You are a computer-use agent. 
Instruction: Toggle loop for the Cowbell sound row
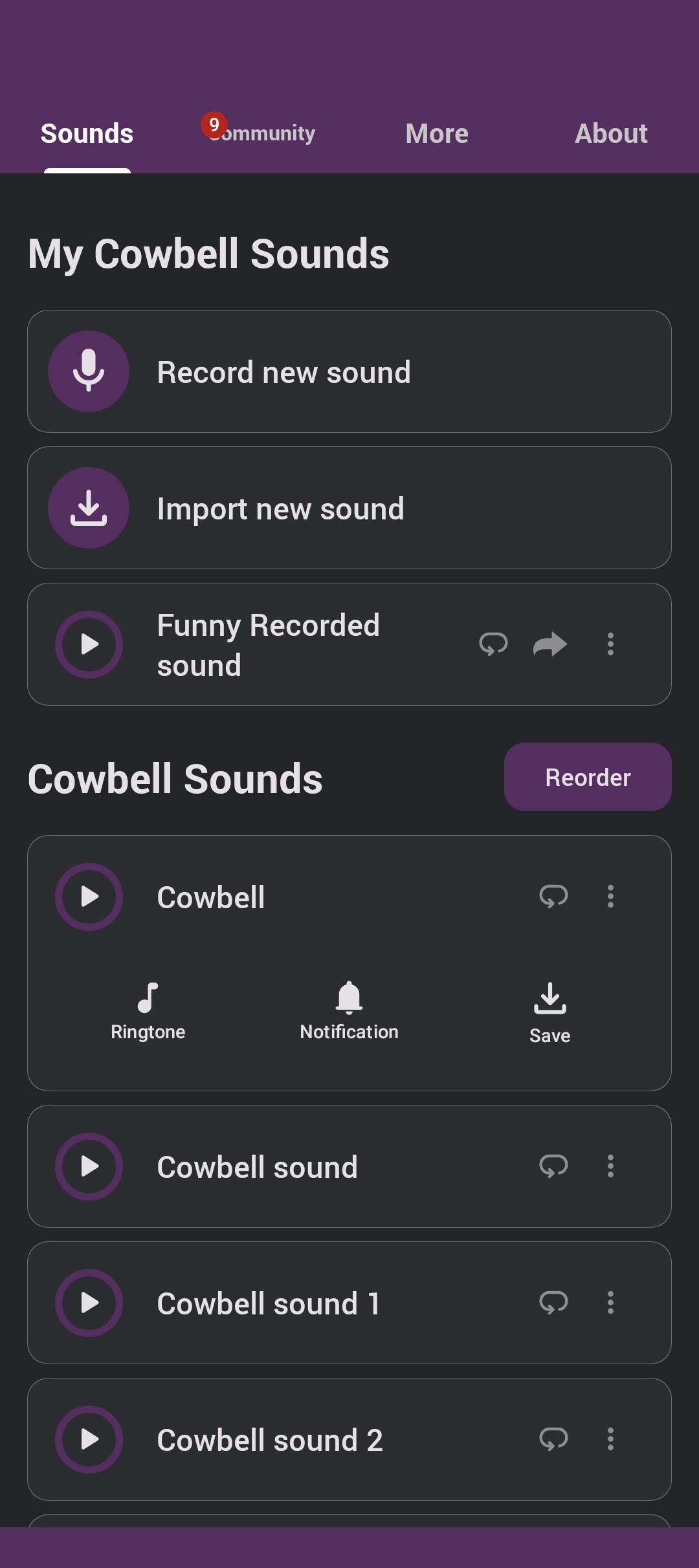point(553,1166)
